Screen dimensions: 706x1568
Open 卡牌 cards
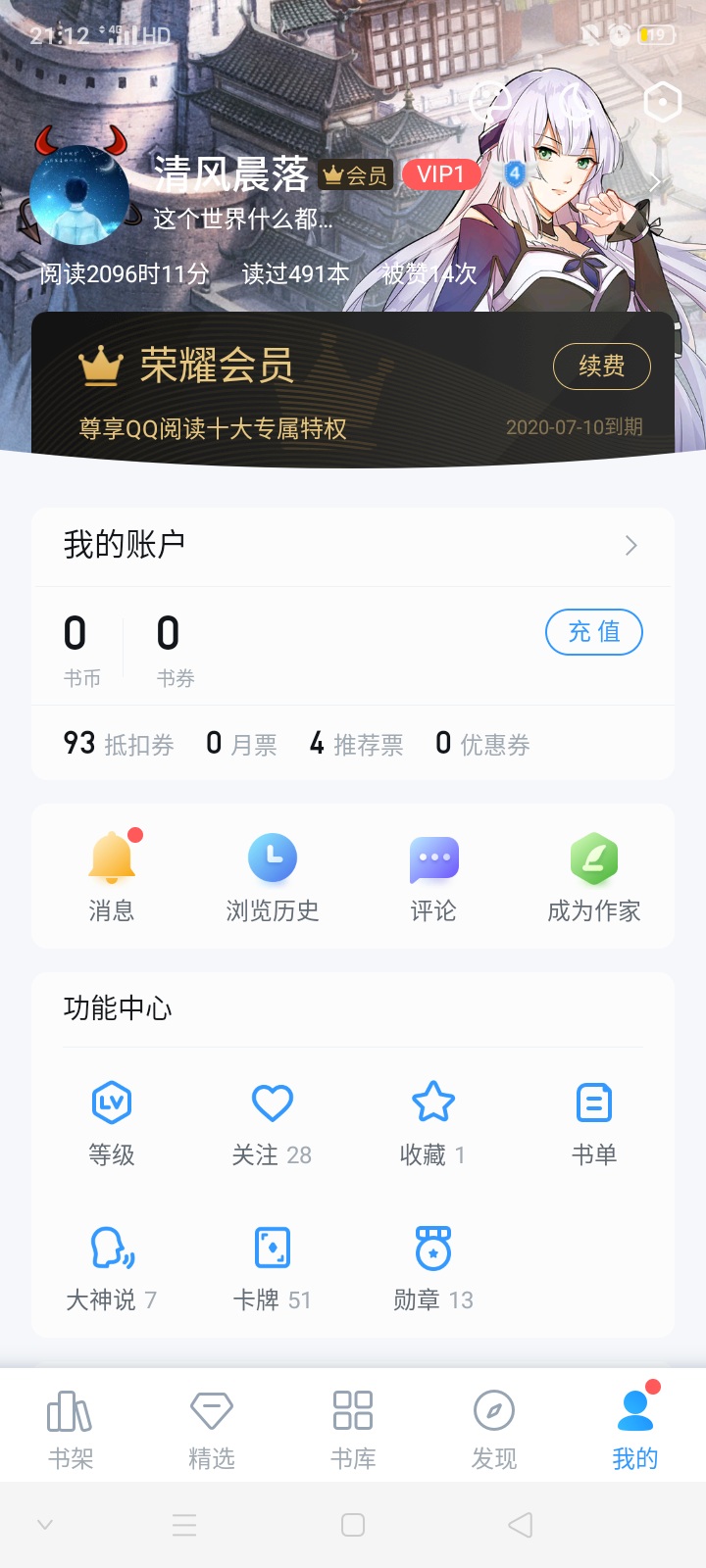(273, 1267)
